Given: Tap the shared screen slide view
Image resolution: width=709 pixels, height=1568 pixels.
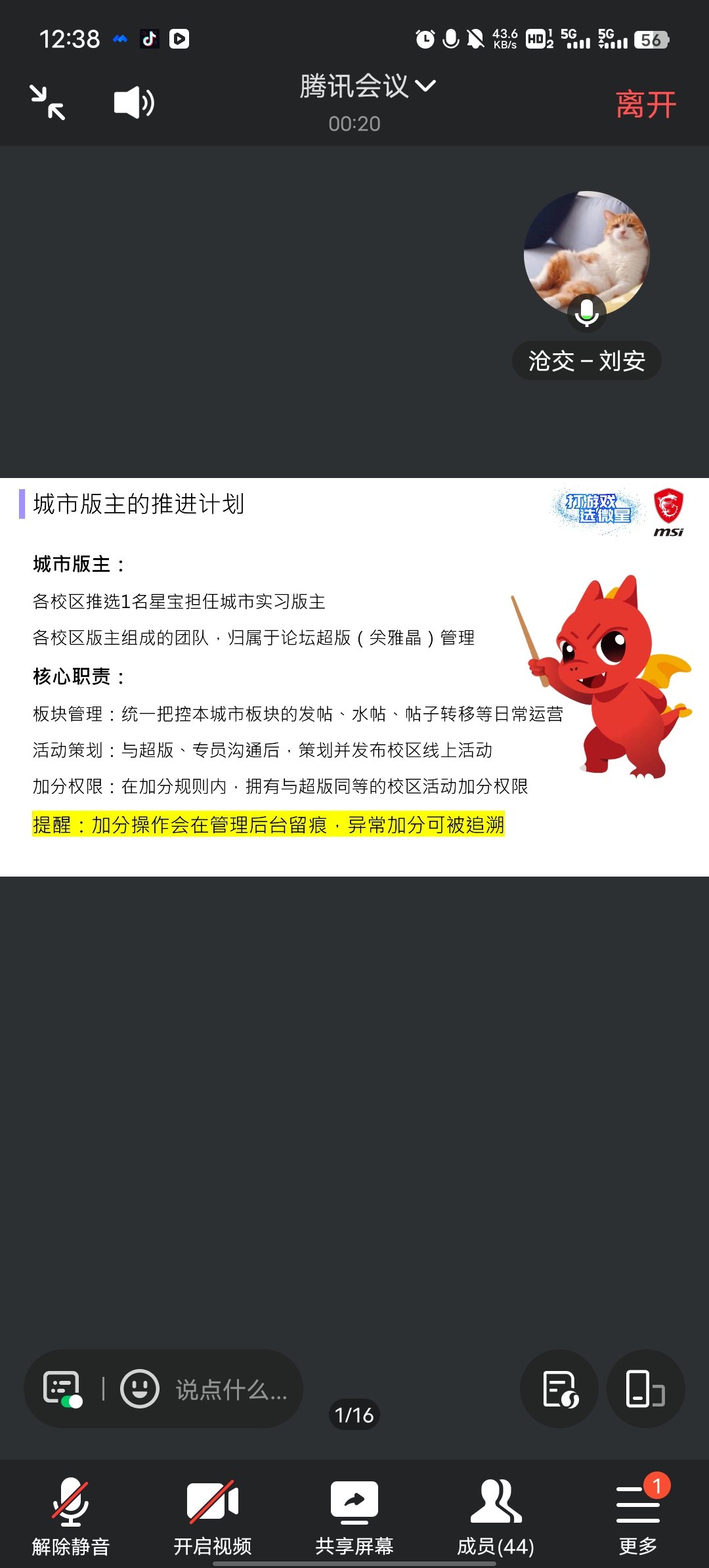Looking at the screenshot, I should pyautogui.click(x=354, y=676).
